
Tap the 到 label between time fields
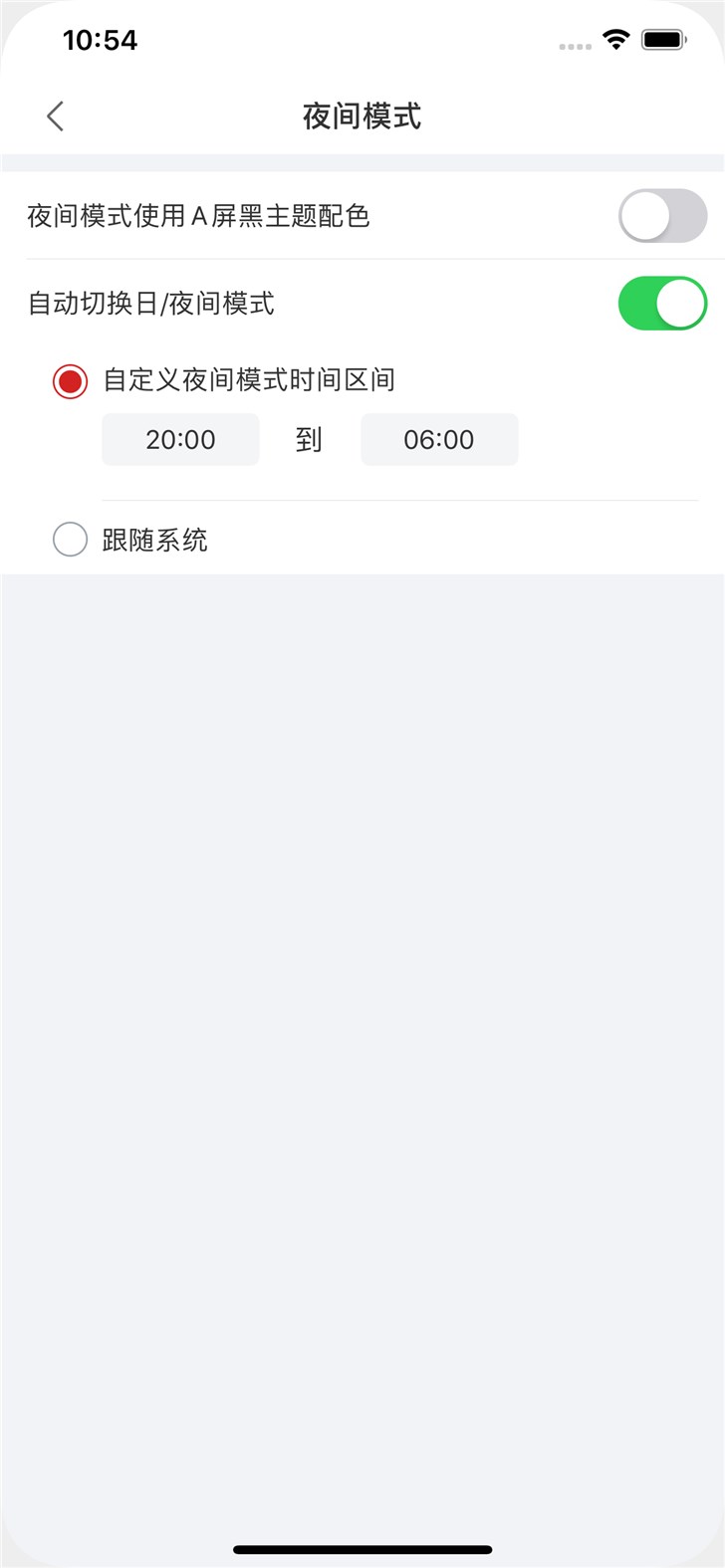tap(309, 439)
